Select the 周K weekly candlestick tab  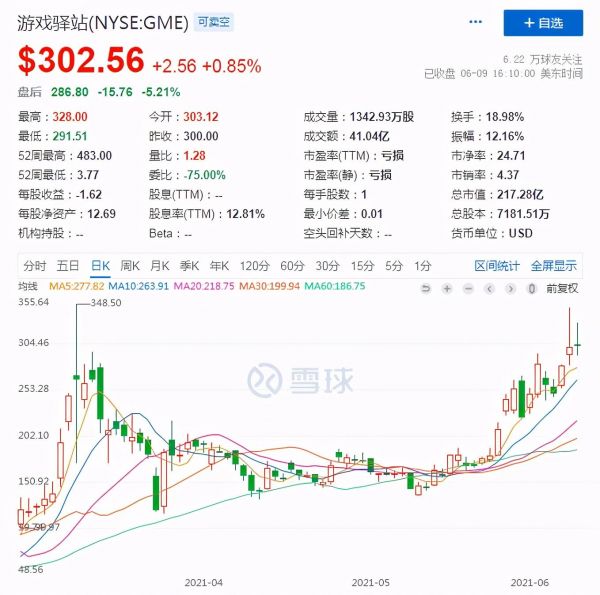(x=130, y=266)
